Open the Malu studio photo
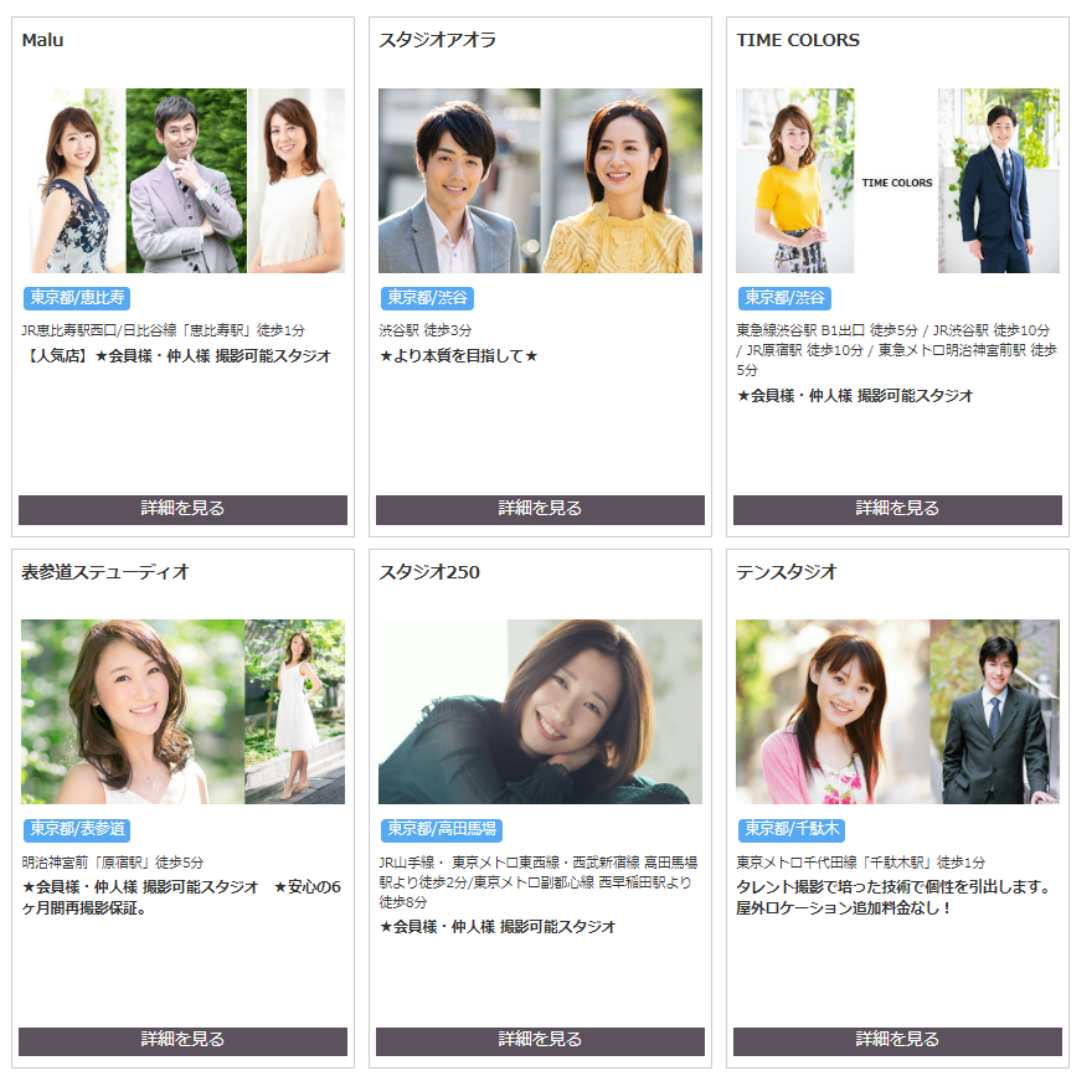1080x1080 pixels. coord(183,181)
